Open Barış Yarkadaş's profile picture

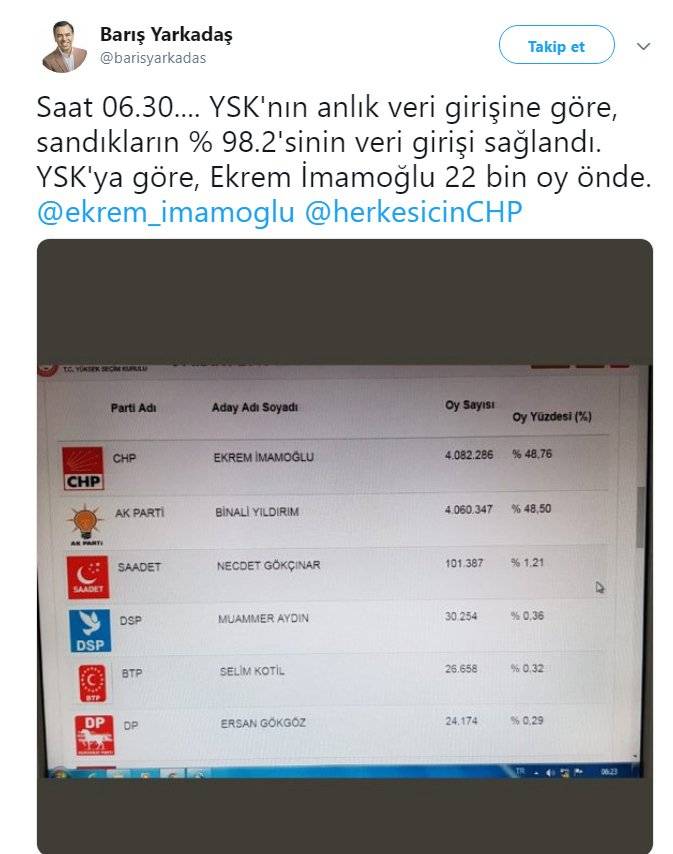64,47
